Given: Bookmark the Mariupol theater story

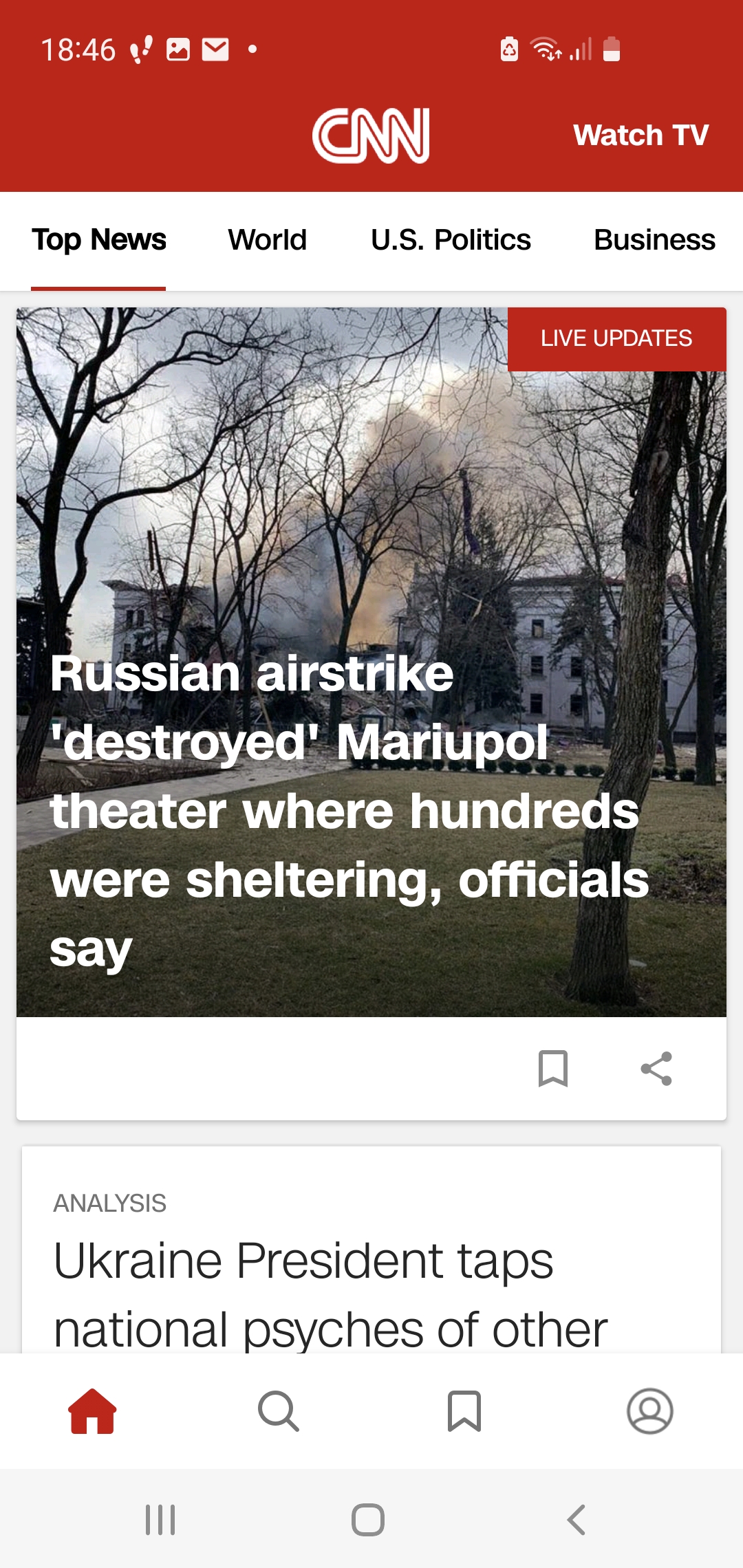Looking at the screenshot, I should (553, 1069).
